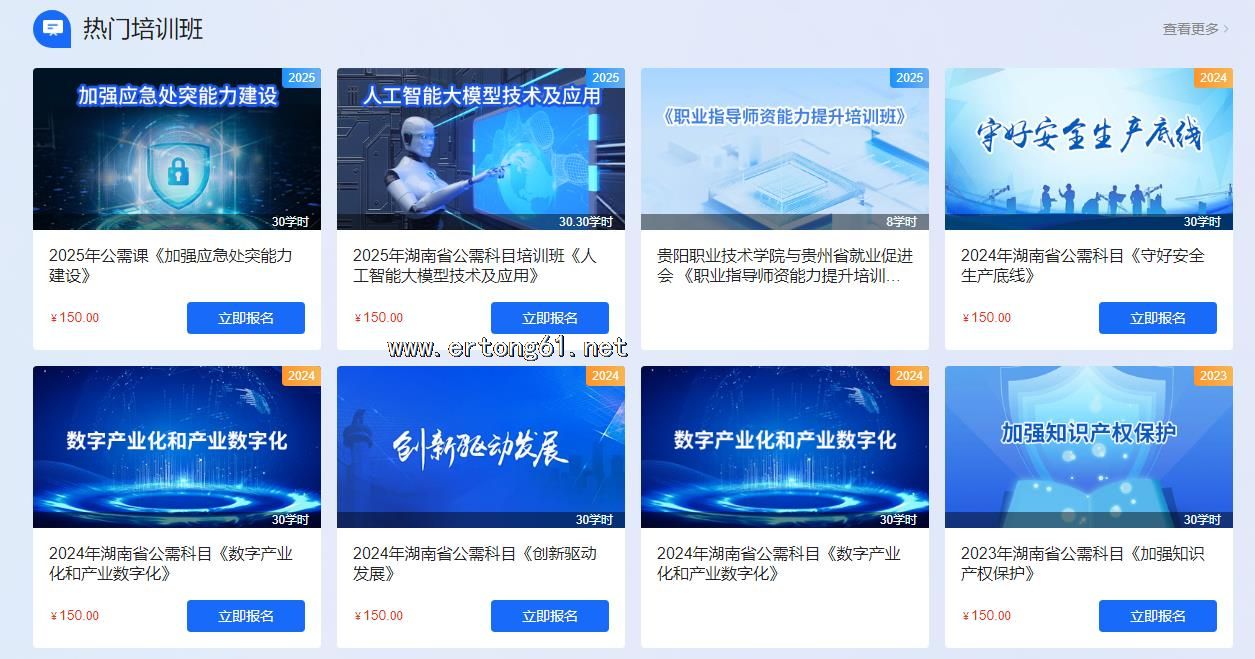The image size is (1255, 659).
Task: Open 查看更多 to see more training classes
Action: point(1195,29)
